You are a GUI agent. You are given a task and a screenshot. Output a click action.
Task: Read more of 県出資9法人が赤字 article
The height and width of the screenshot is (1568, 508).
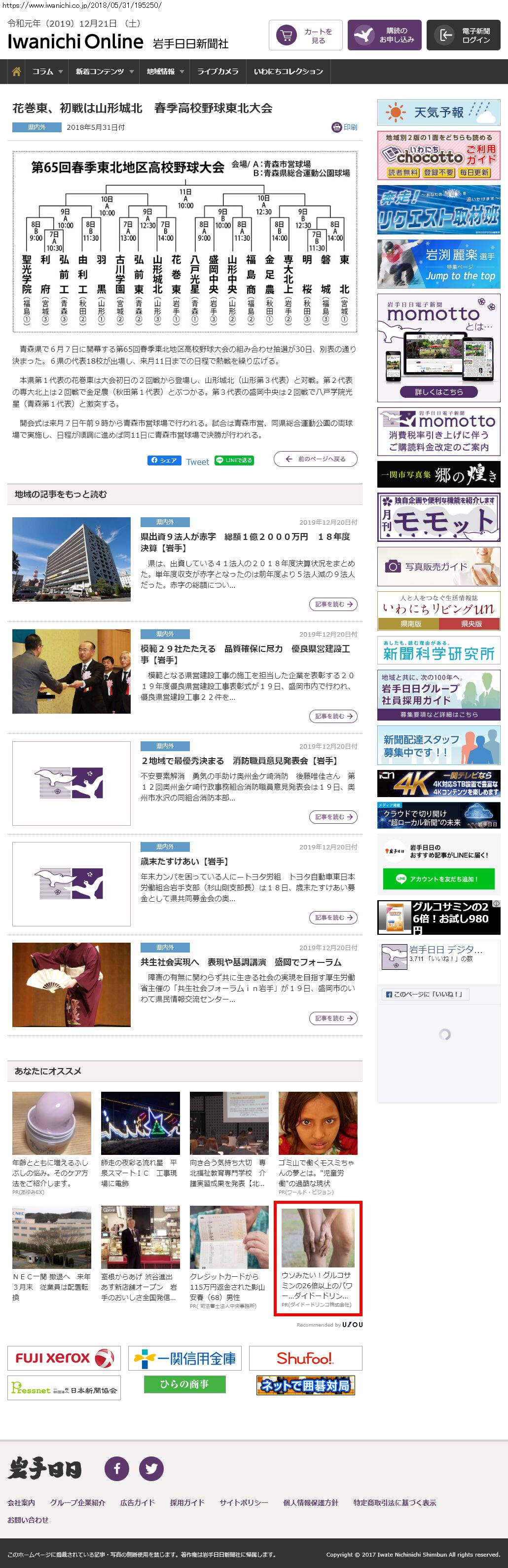pos(333,605)
